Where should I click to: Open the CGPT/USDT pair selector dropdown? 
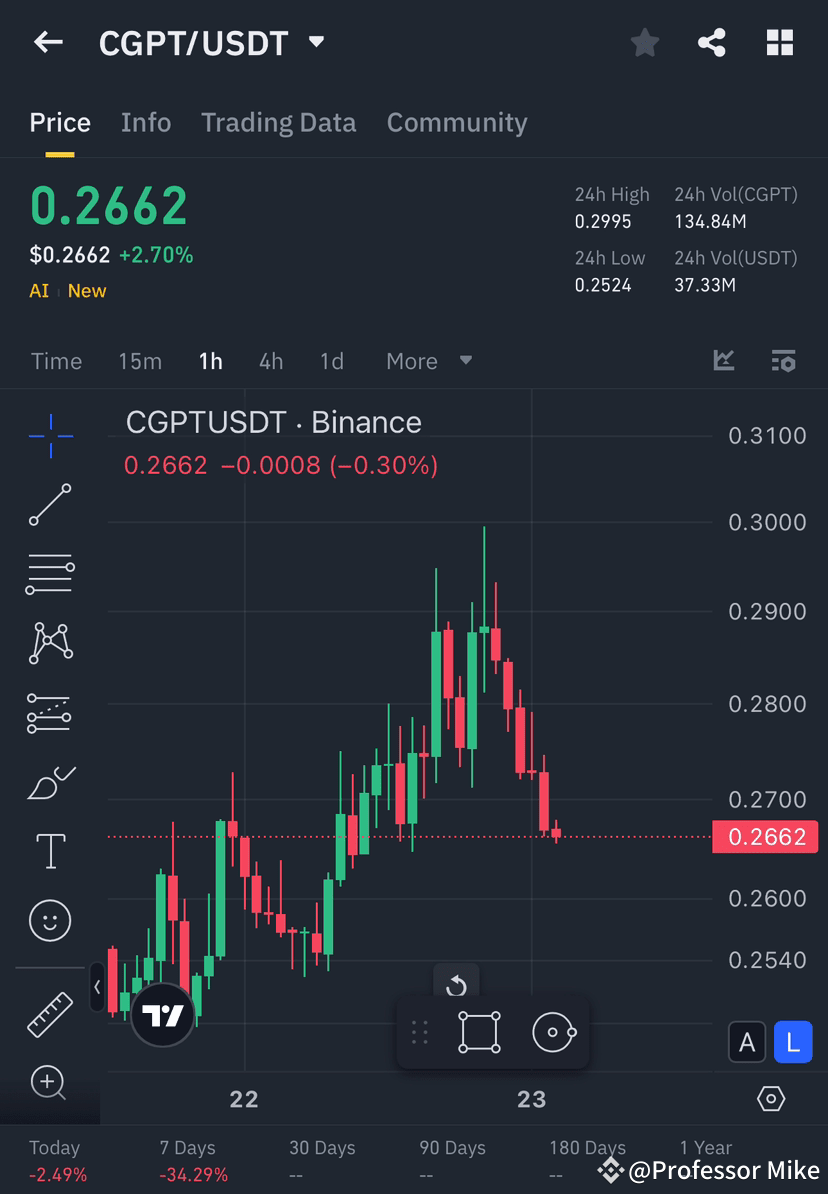tap(315, 43)
